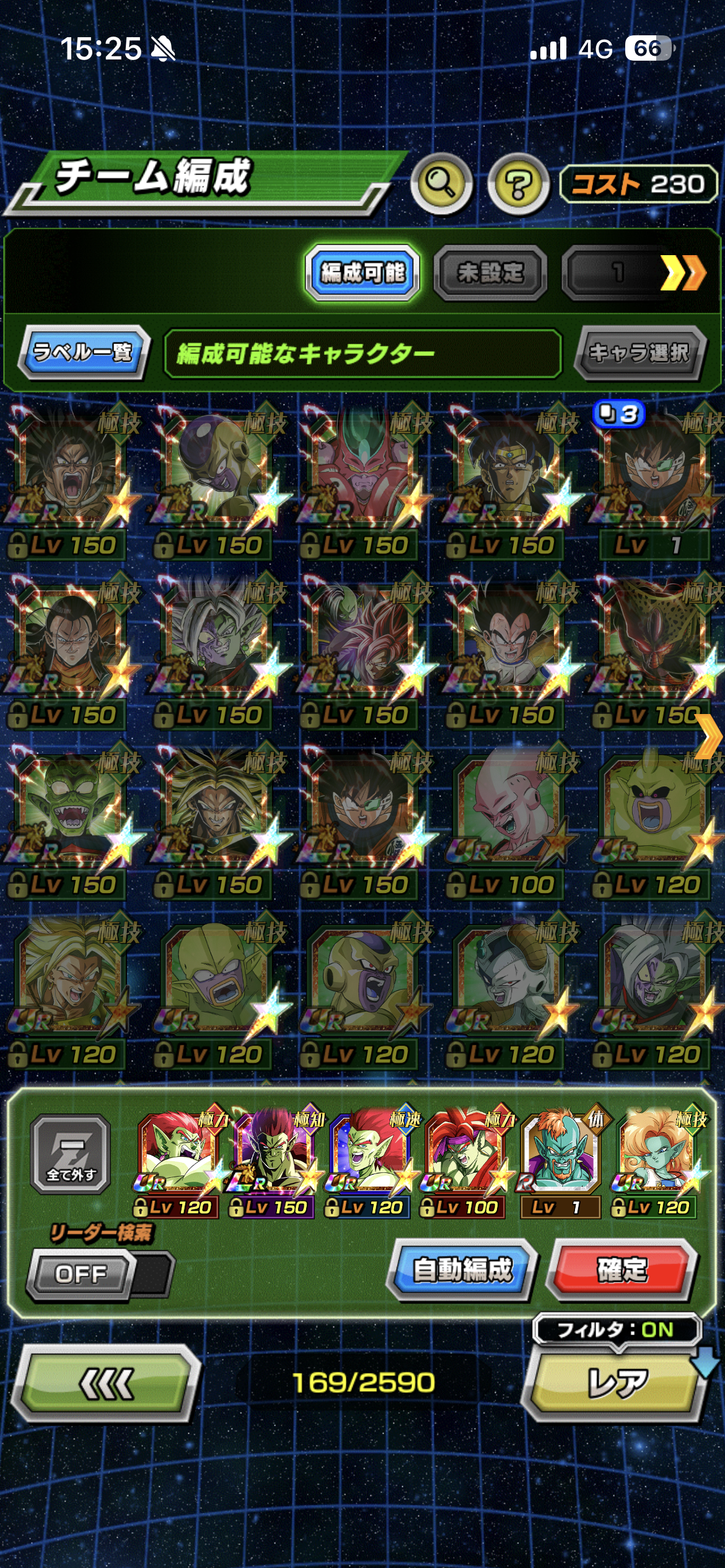Open the フィルタ：ON filter settings
Viewport: 725px width, 1568px height.
point(616,1329)
